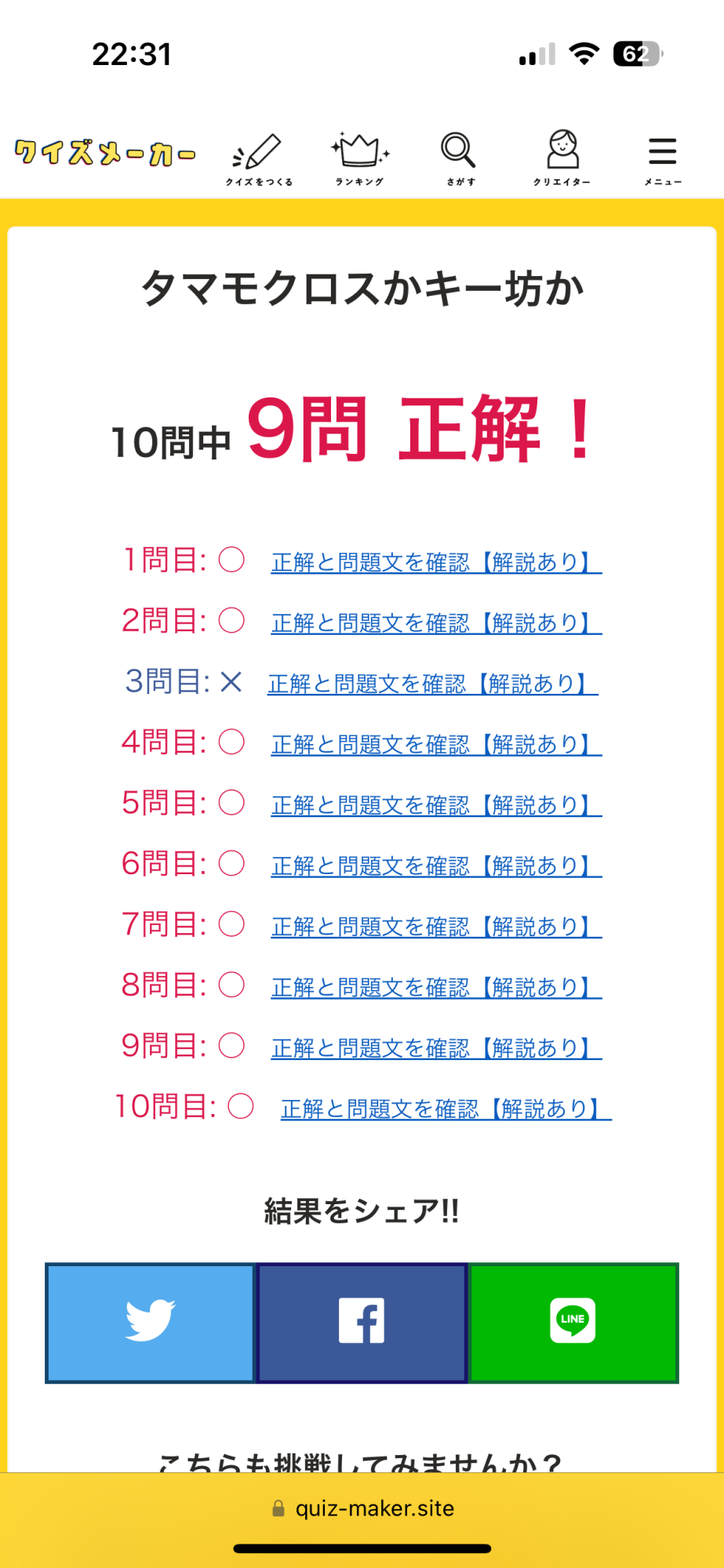Viewport: 724px width, 1568px height.
Task: Open the 10問目 answer link
Action: coord(446,1109)
